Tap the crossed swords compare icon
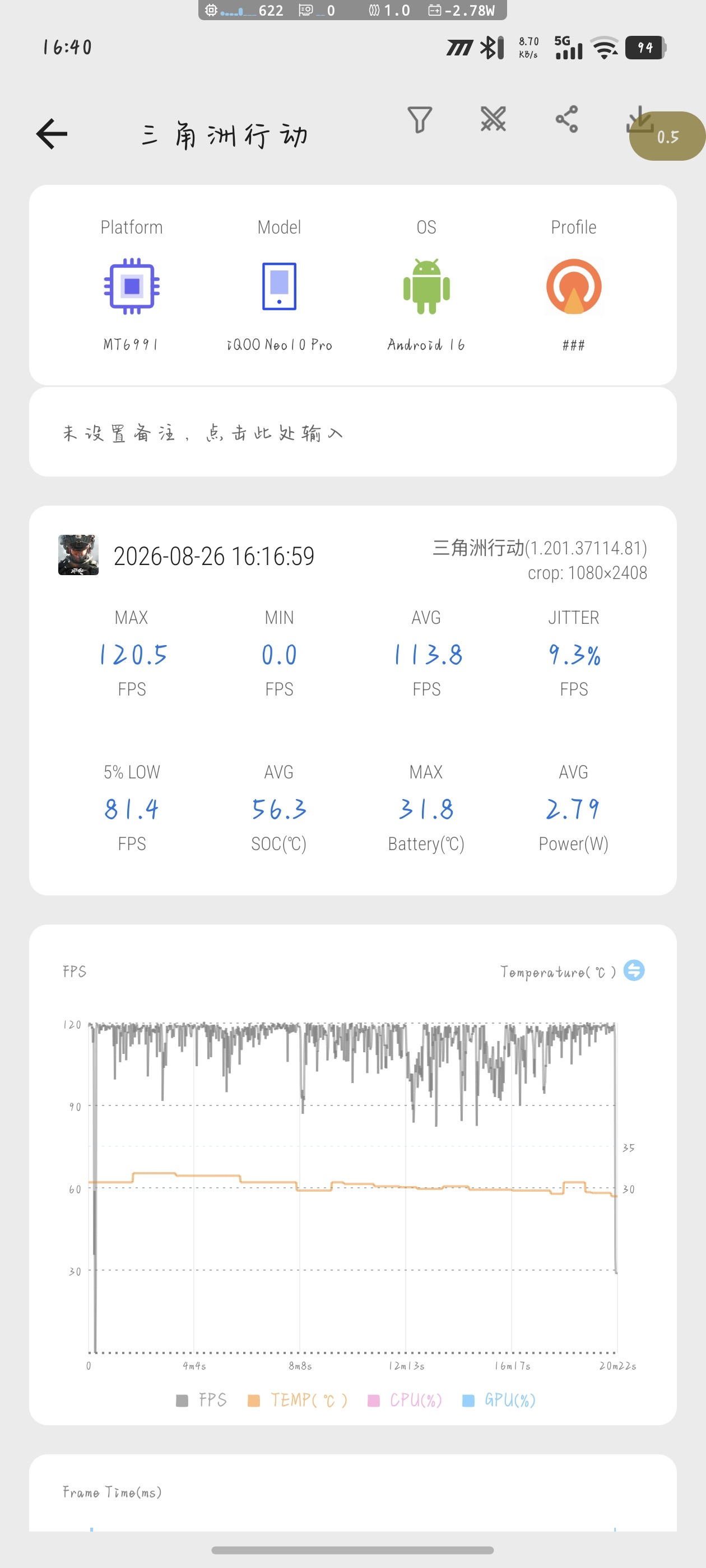Screen dimensions: 706x1568 493,119
